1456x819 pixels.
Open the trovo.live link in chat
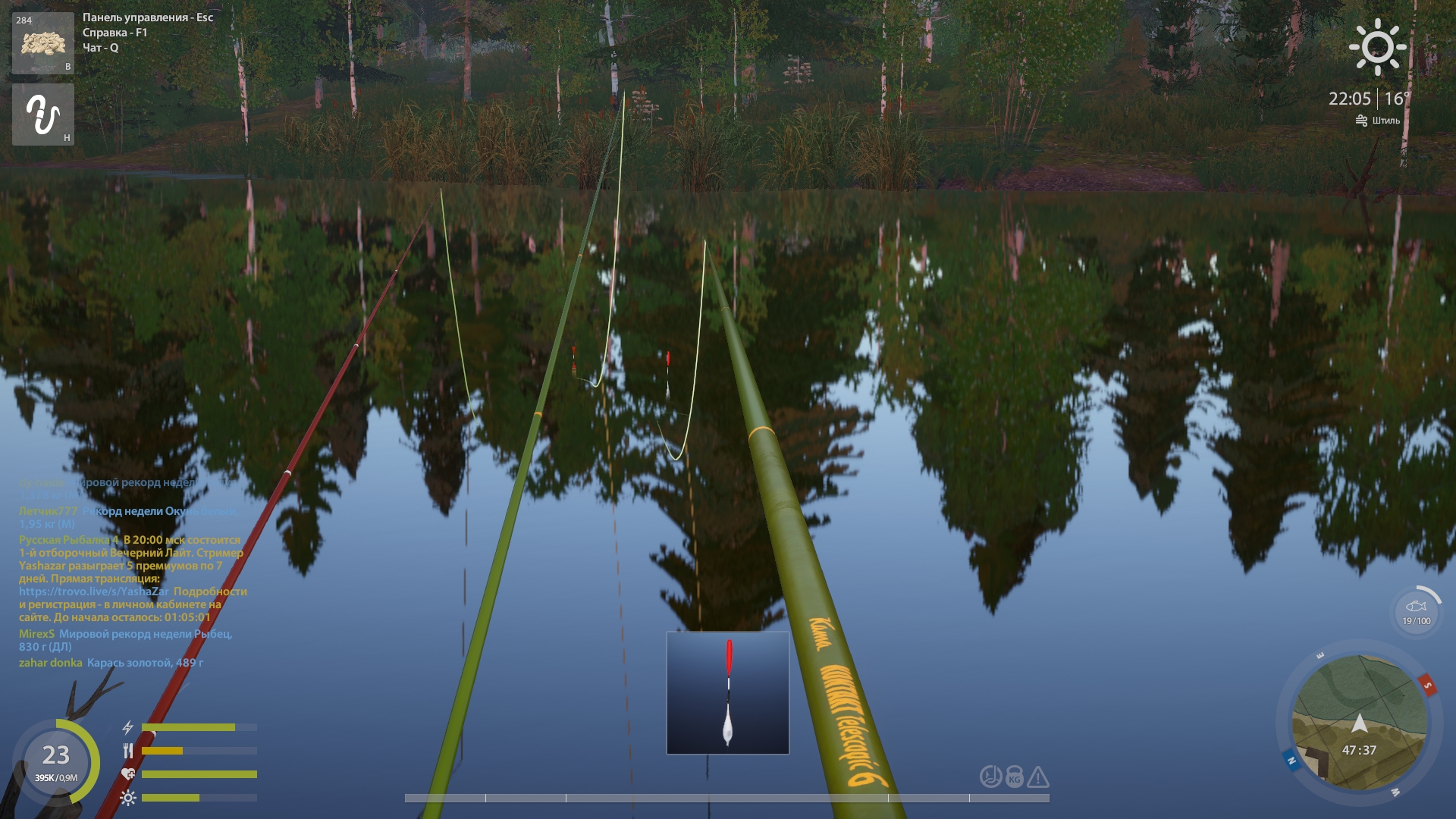(94, 591)
